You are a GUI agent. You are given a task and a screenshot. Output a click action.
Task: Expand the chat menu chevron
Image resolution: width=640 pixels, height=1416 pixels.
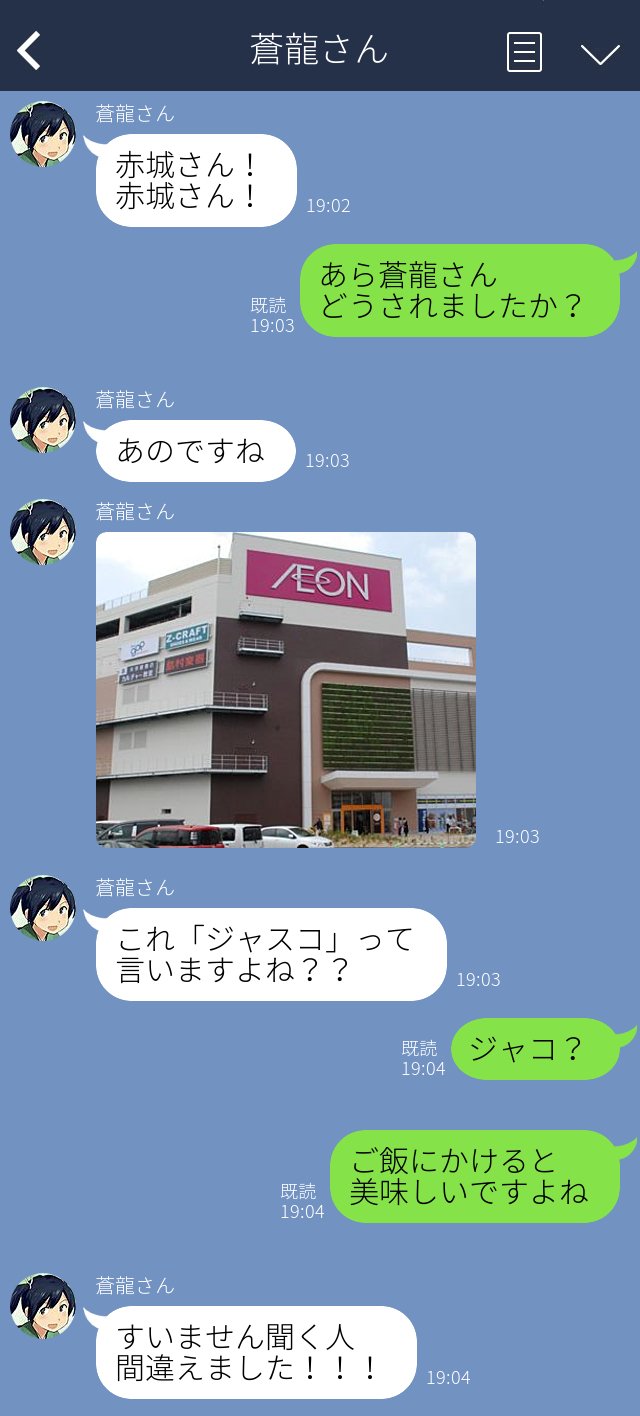click(600, 53)
